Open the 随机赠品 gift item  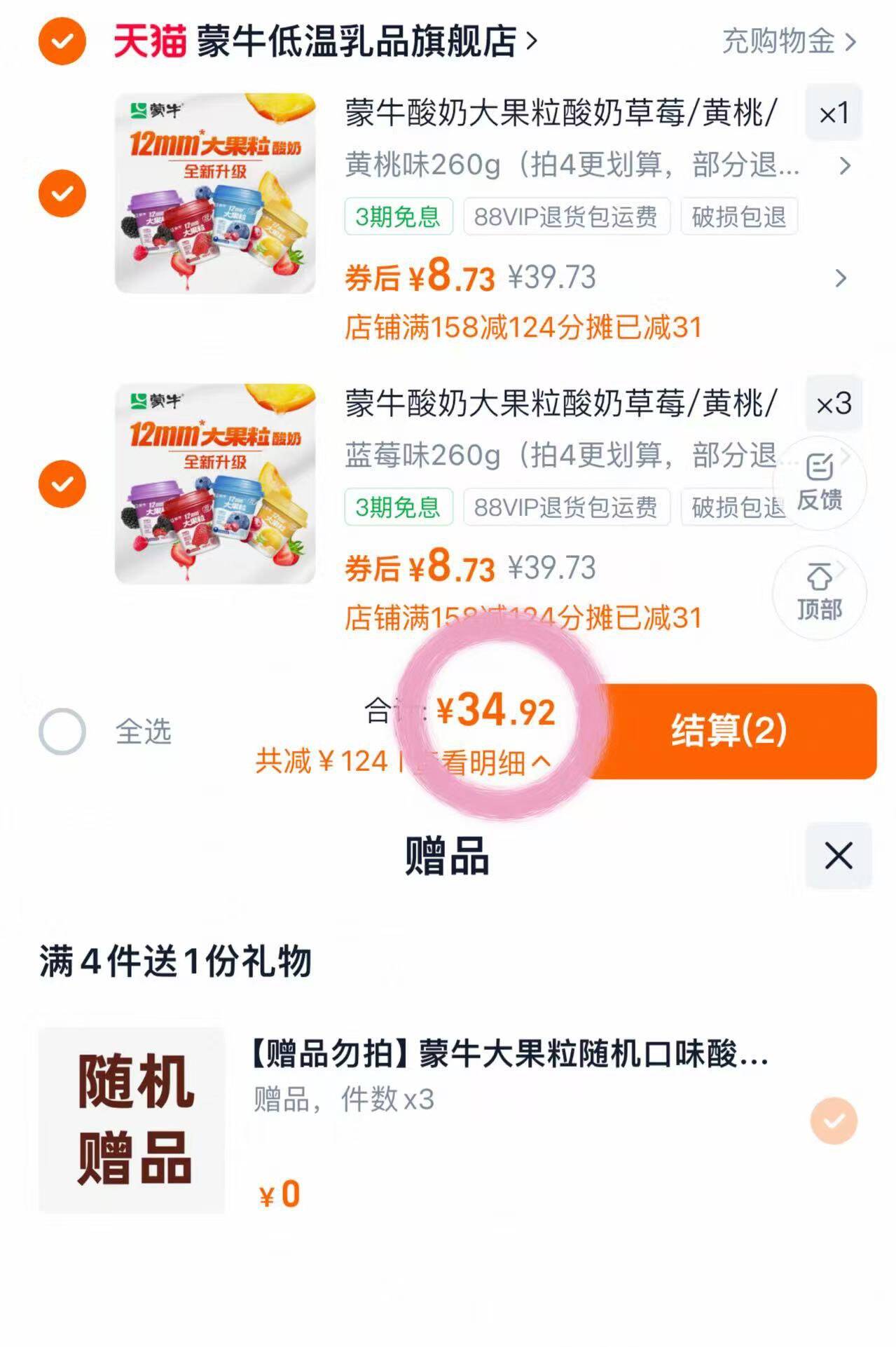click(x=132, y=1119)
